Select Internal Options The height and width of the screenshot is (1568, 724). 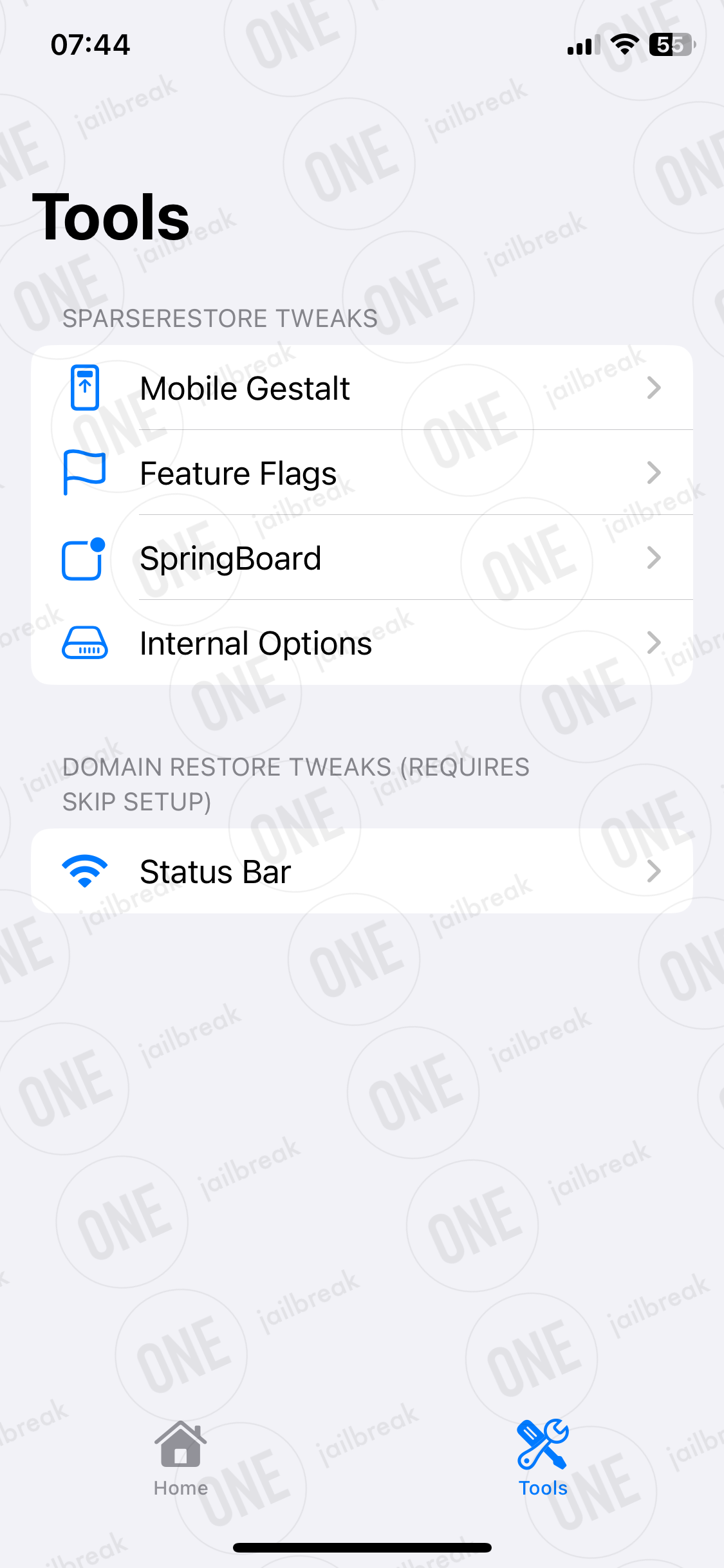tap(362, 642)
